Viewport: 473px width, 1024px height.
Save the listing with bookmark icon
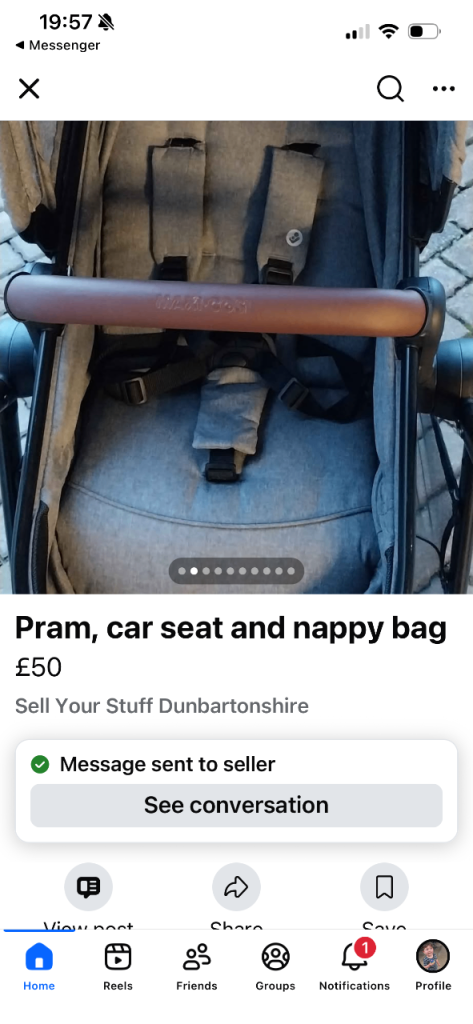click(x=384, y=886)
